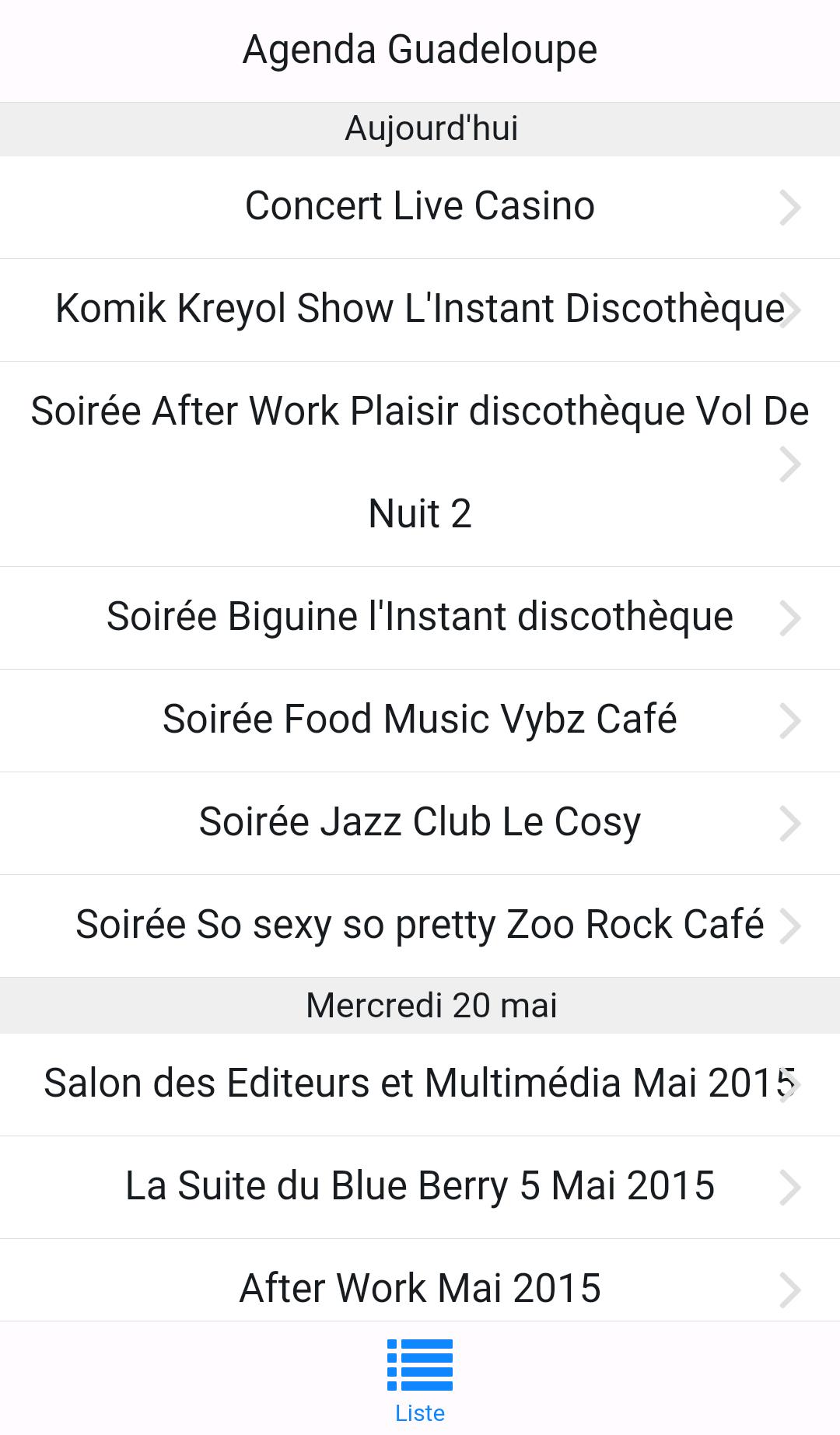Open the Soirée So sexy so pretty chevron
Screen dimensions: 840x1435
792,926
